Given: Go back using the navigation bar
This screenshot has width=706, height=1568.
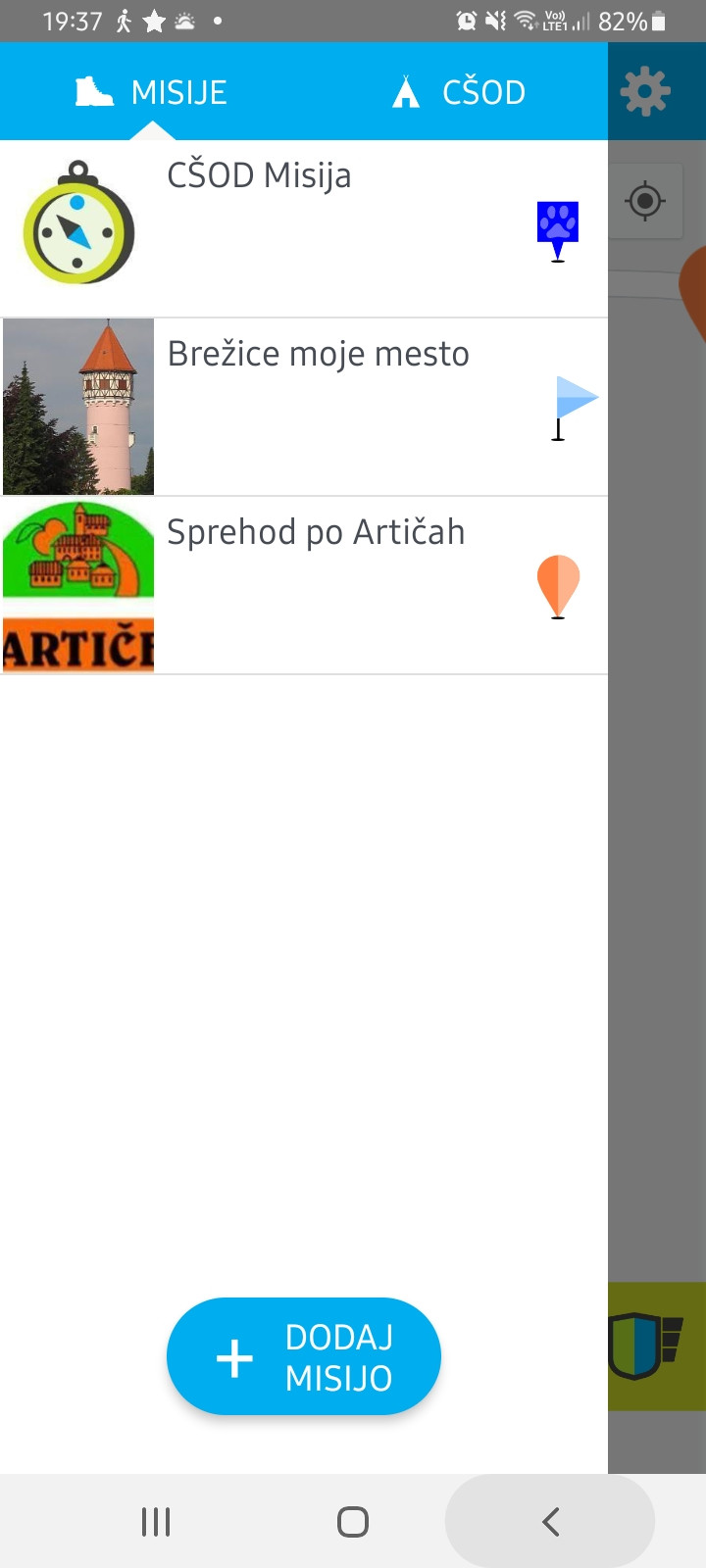Looking at the screenshot, I should pyautogui.click(x=550, y=1521).
